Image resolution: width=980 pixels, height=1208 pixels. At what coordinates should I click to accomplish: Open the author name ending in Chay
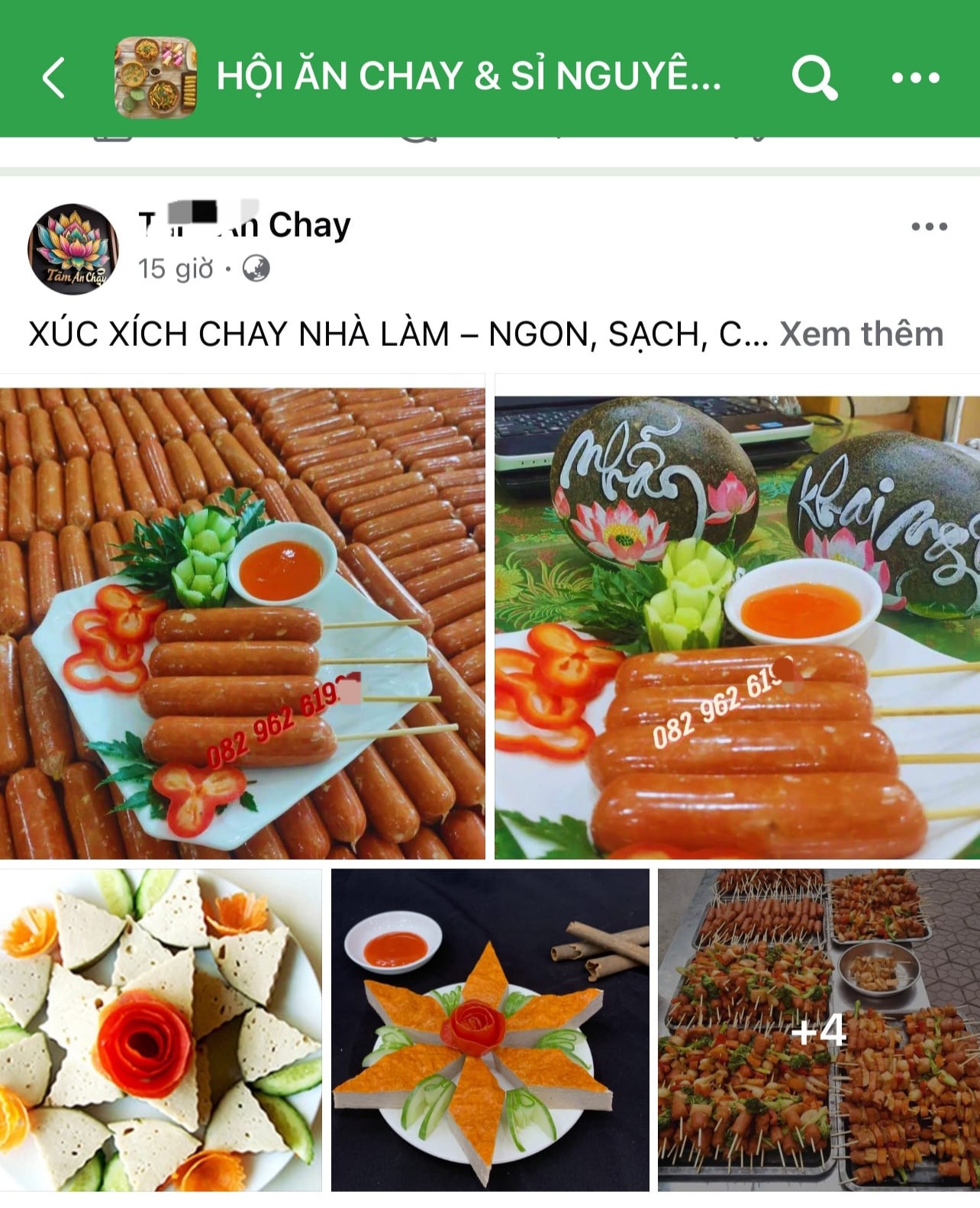(x=244, y=225)
